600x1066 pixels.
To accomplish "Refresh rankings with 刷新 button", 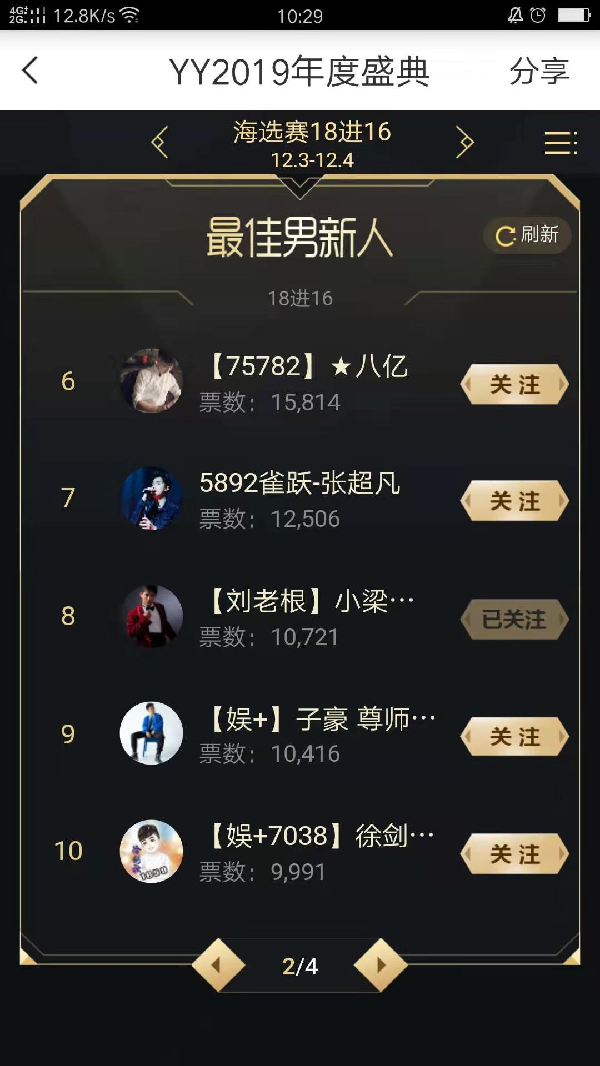I will (x=527, y=235).
